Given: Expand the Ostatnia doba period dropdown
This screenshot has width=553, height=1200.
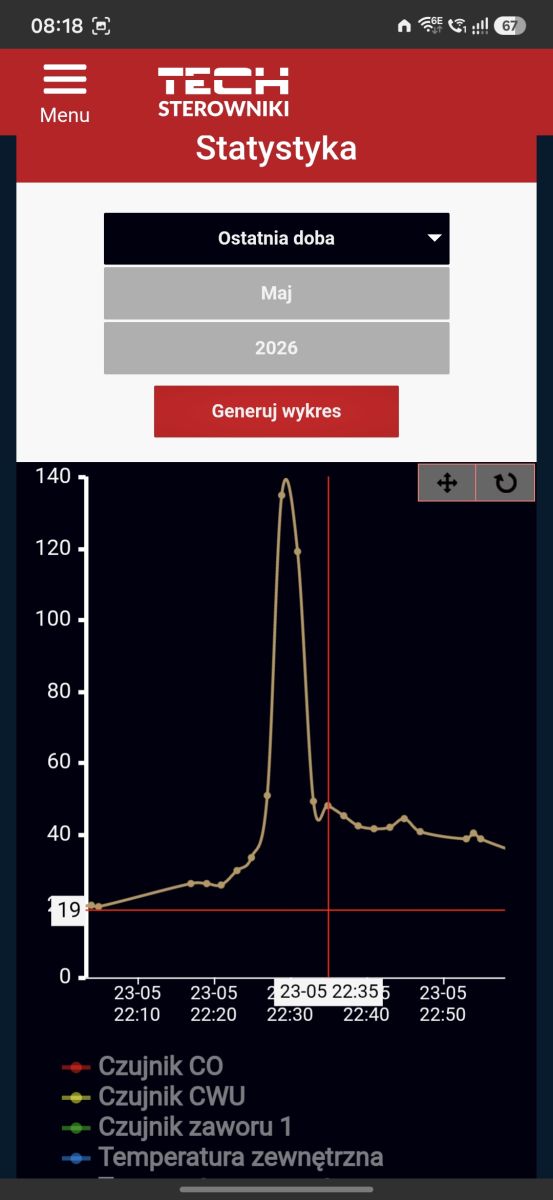Looking at the screenshot, I should 276,238.
